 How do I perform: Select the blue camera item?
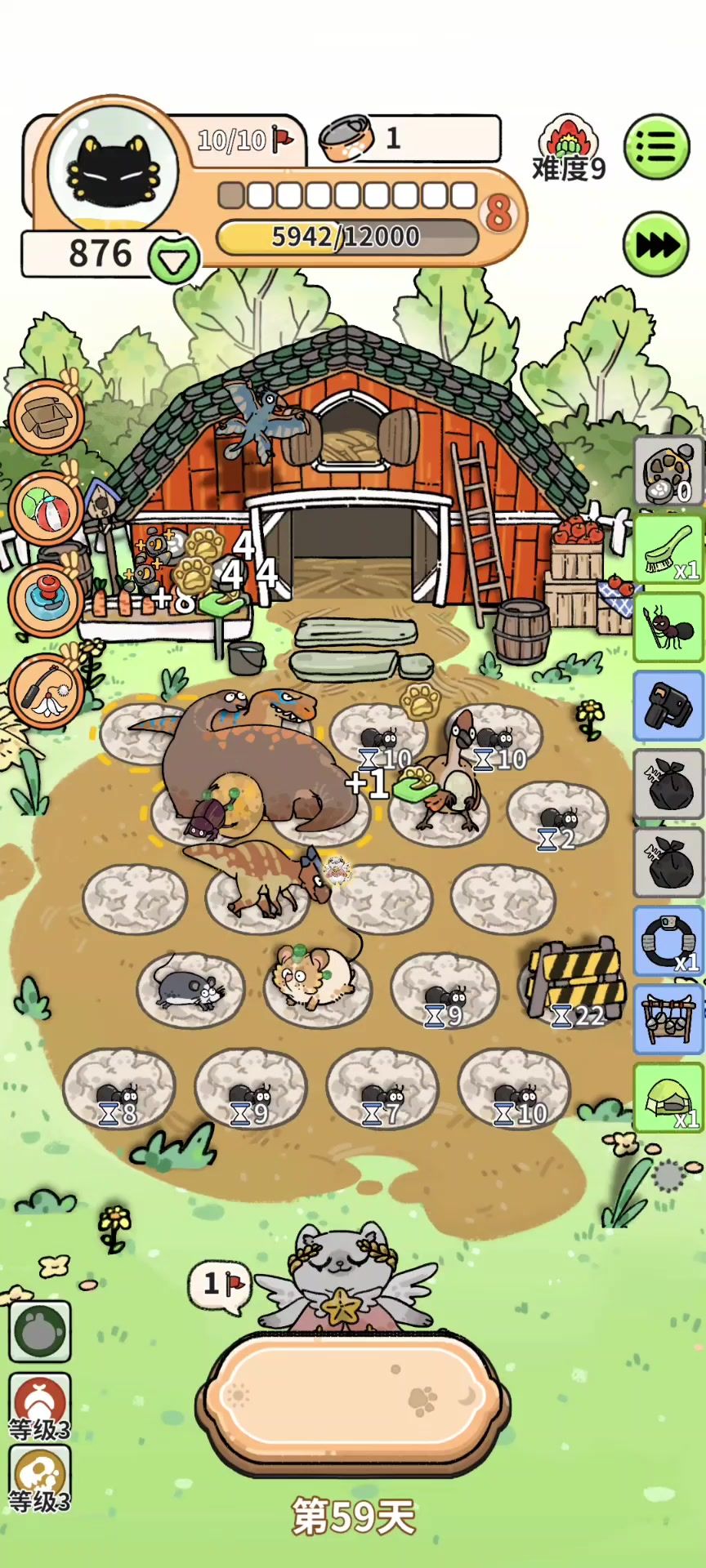pyautogui.click(x=668, y=706)
